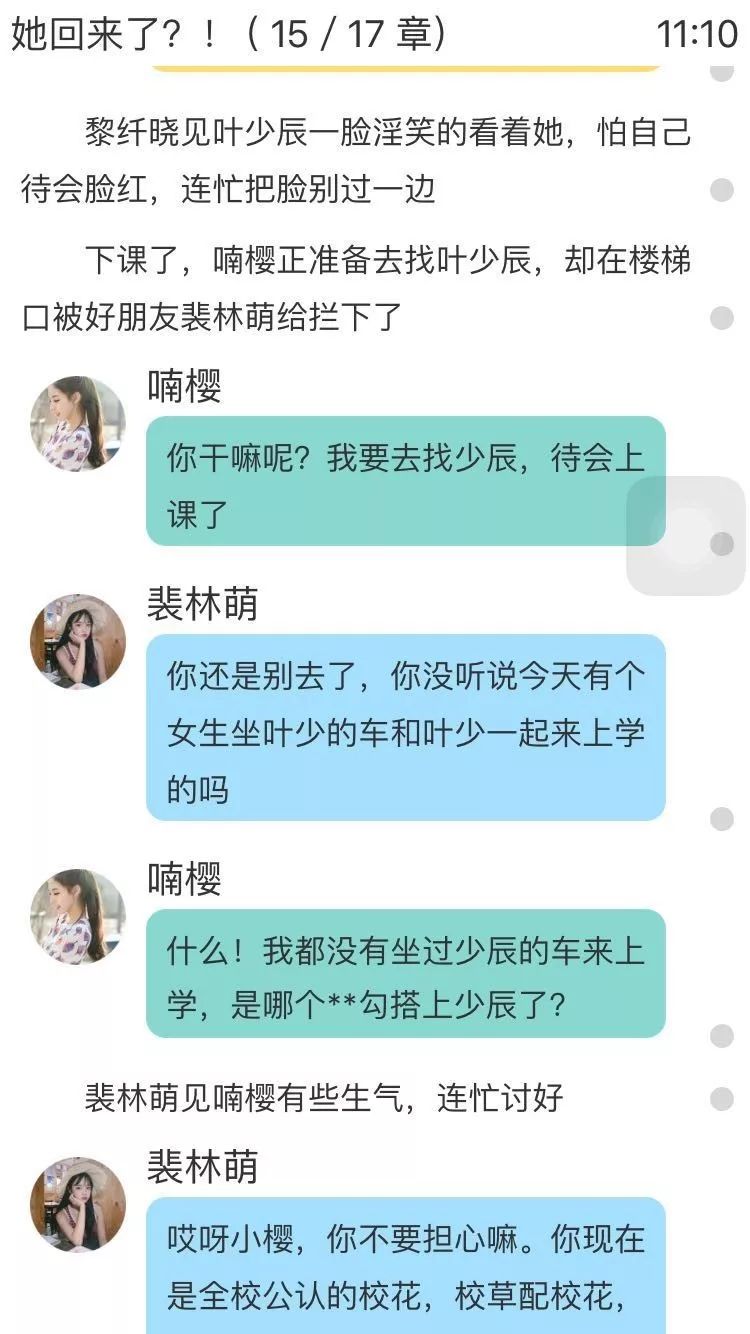Open the AssistiveTouch floating button
This screenshot has width=750, height=1334.
pos(687,535)
